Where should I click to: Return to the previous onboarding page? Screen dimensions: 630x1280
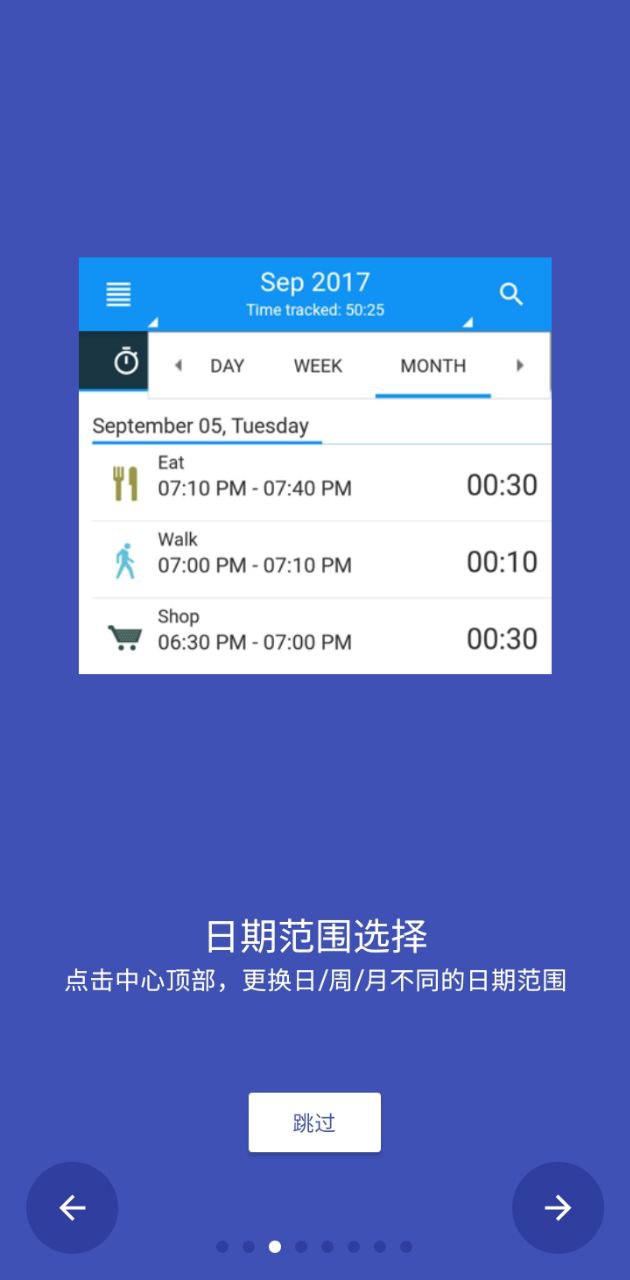72,1208
